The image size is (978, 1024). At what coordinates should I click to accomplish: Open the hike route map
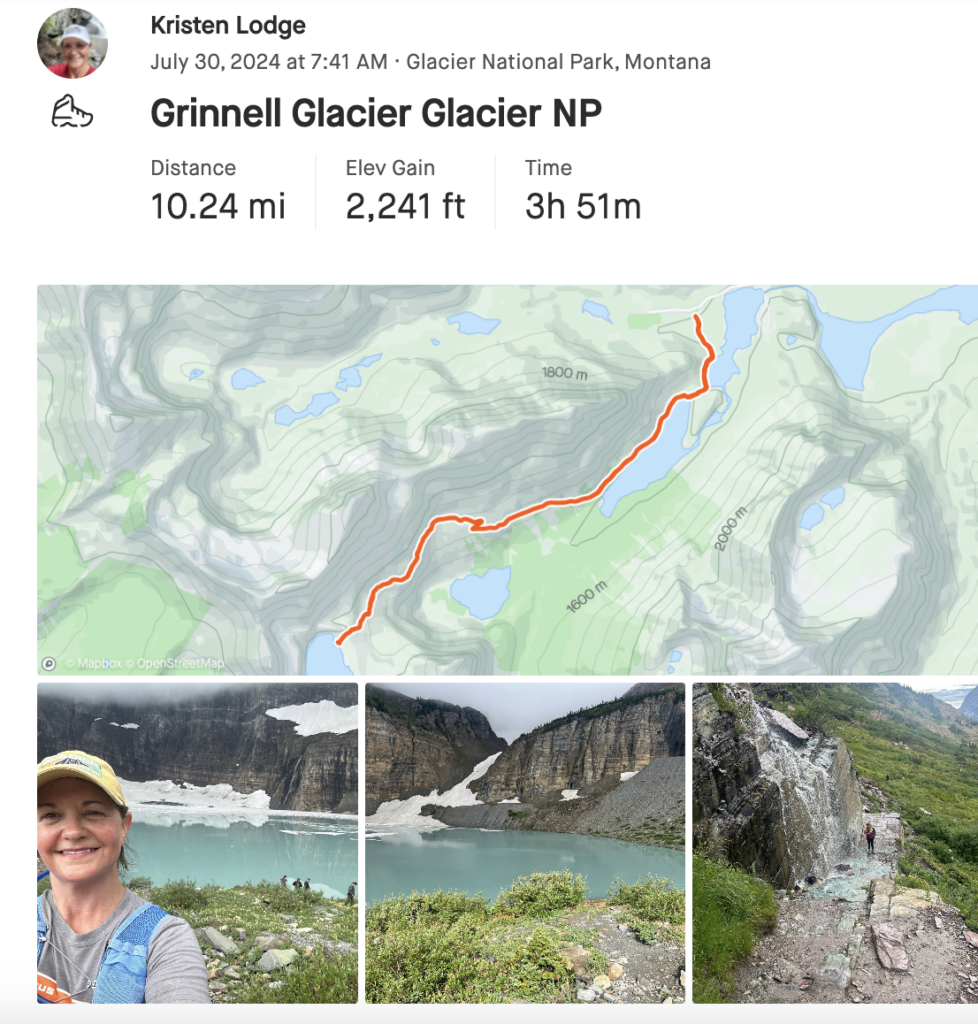click(507, 480)
